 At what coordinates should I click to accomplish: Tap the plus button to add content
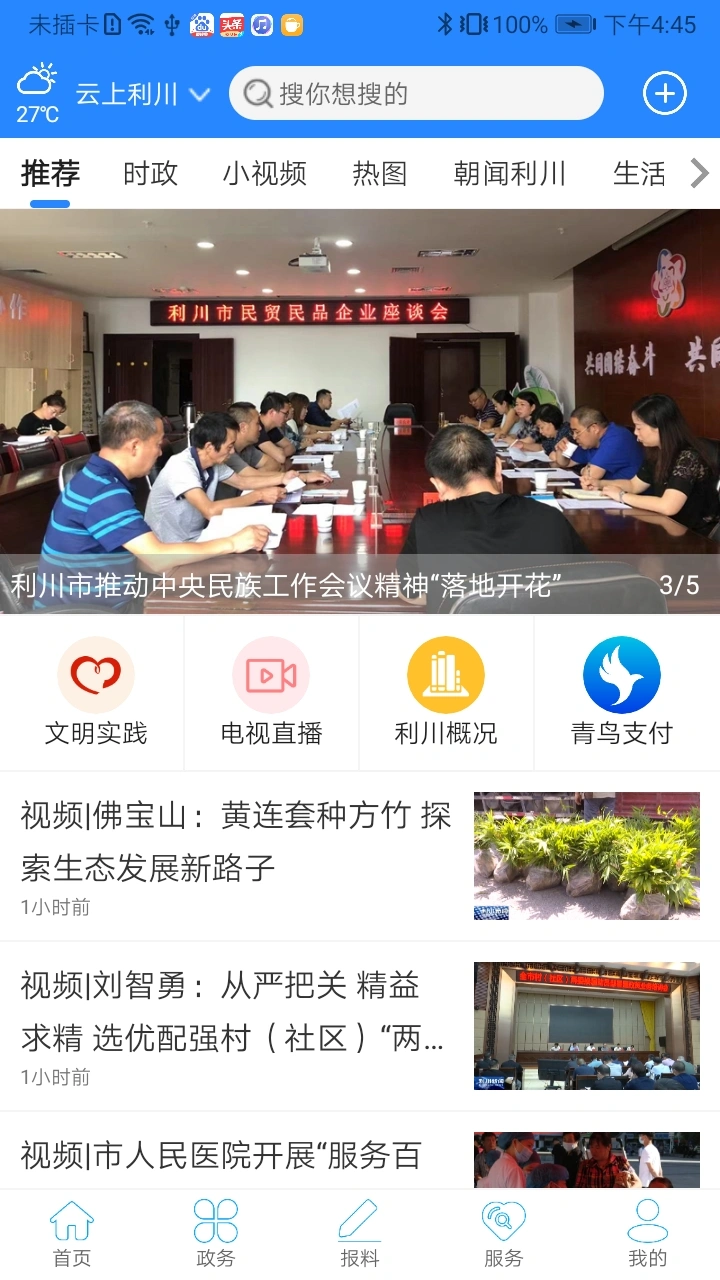click(x=663, y=93)
